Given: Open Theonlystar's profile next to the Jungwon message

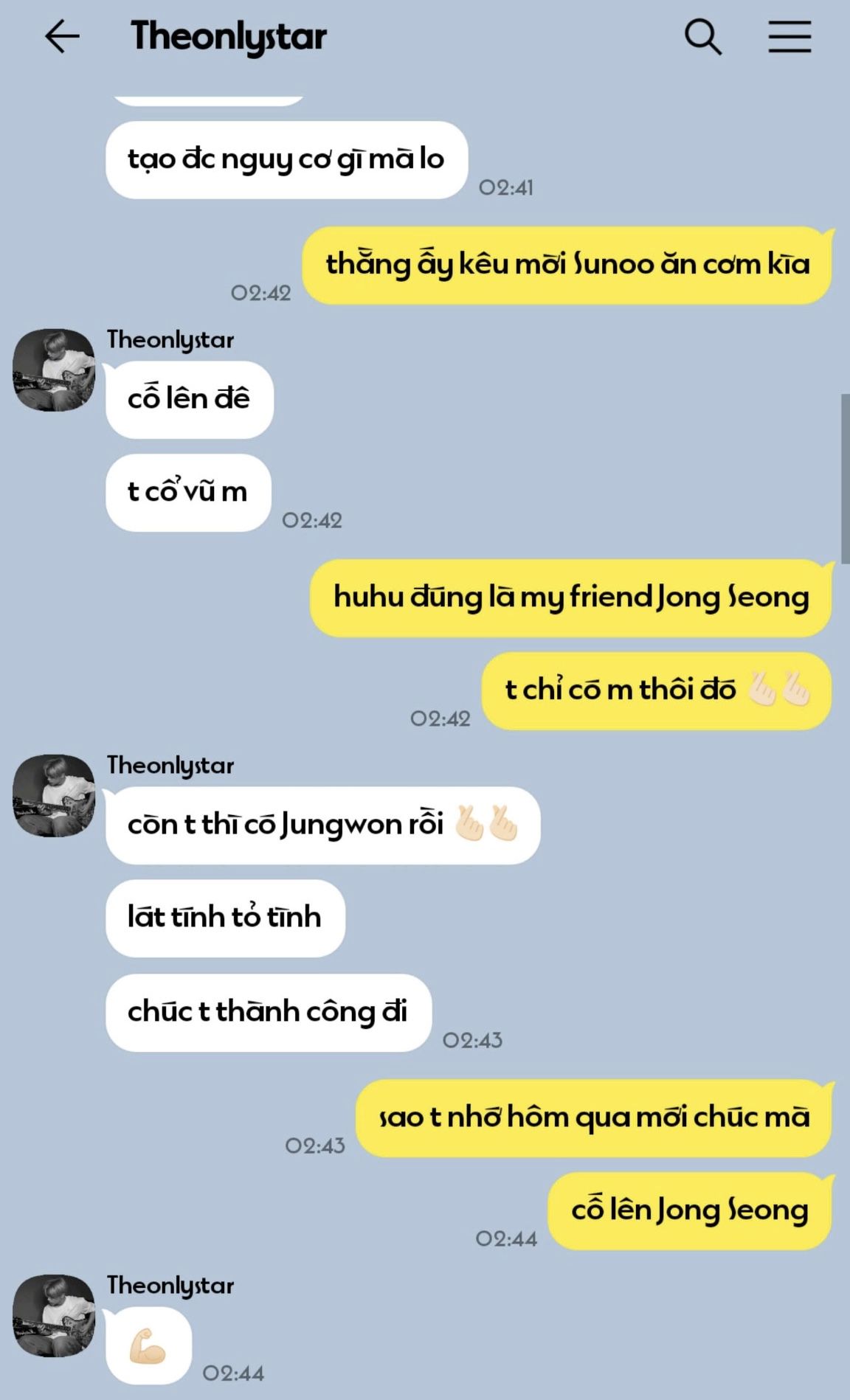Looking at the screenshot, I should tap(54, 796).
